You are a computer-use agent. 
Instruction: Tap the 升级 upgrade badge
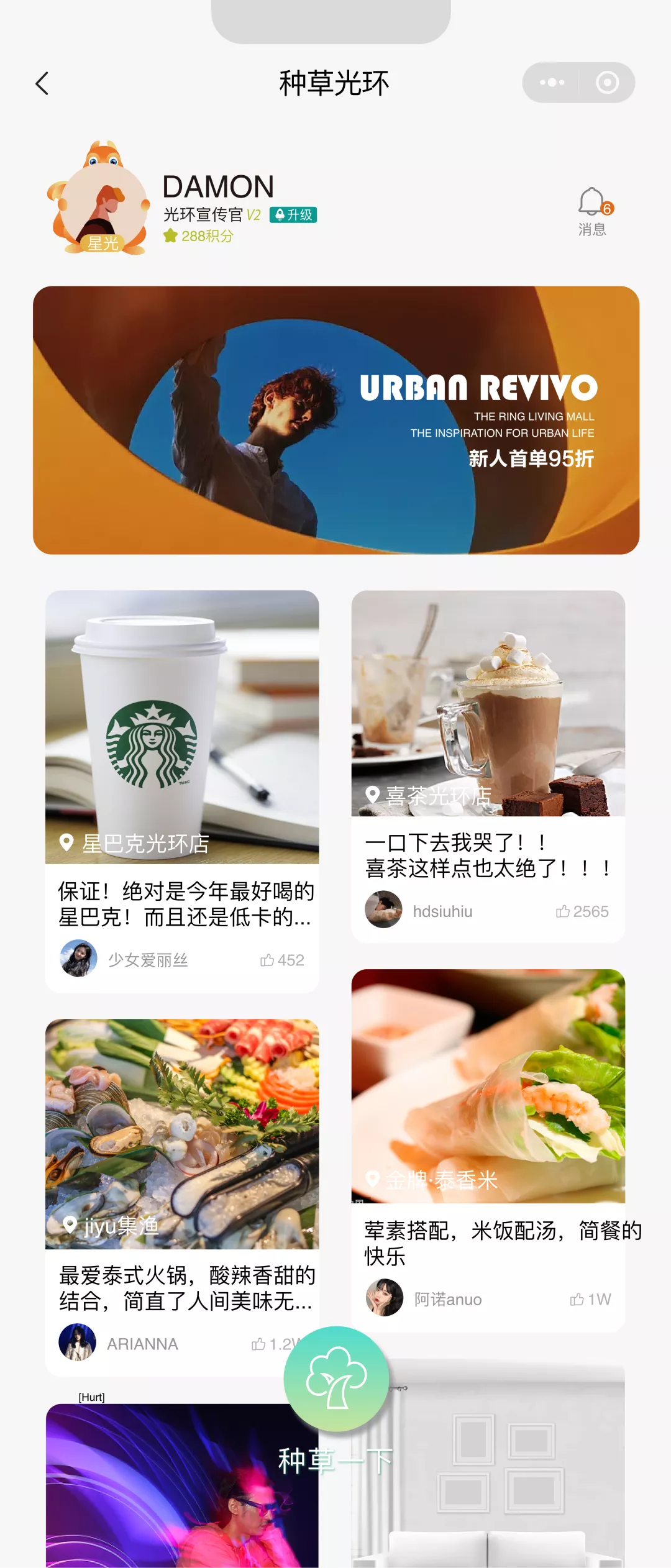(x=293, y=215)
